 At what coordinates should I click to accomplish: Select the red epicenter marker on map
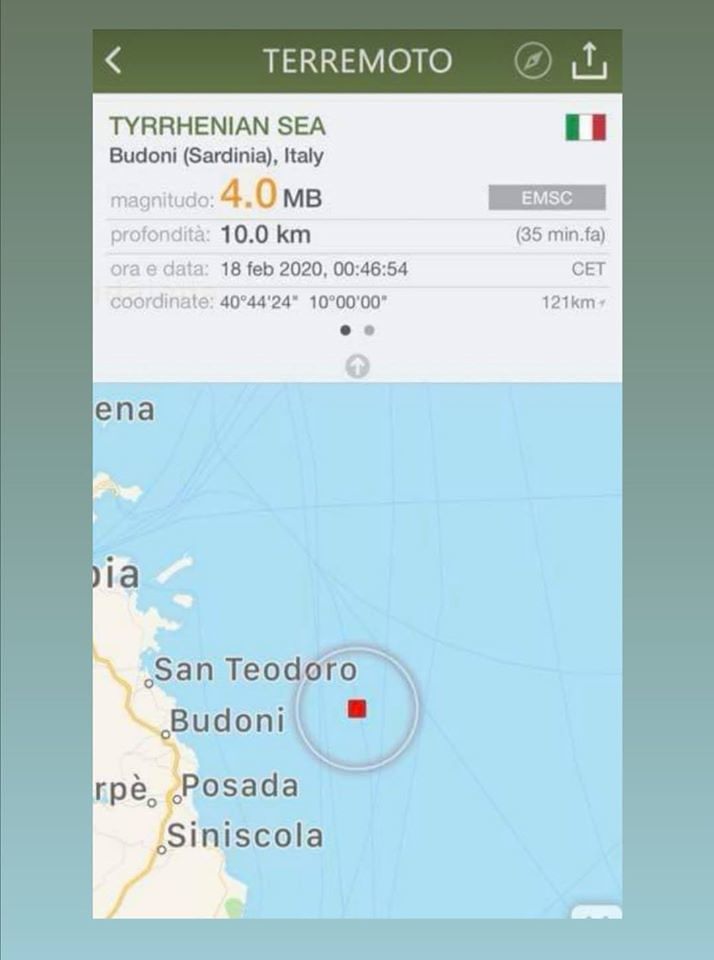point(357,708)
